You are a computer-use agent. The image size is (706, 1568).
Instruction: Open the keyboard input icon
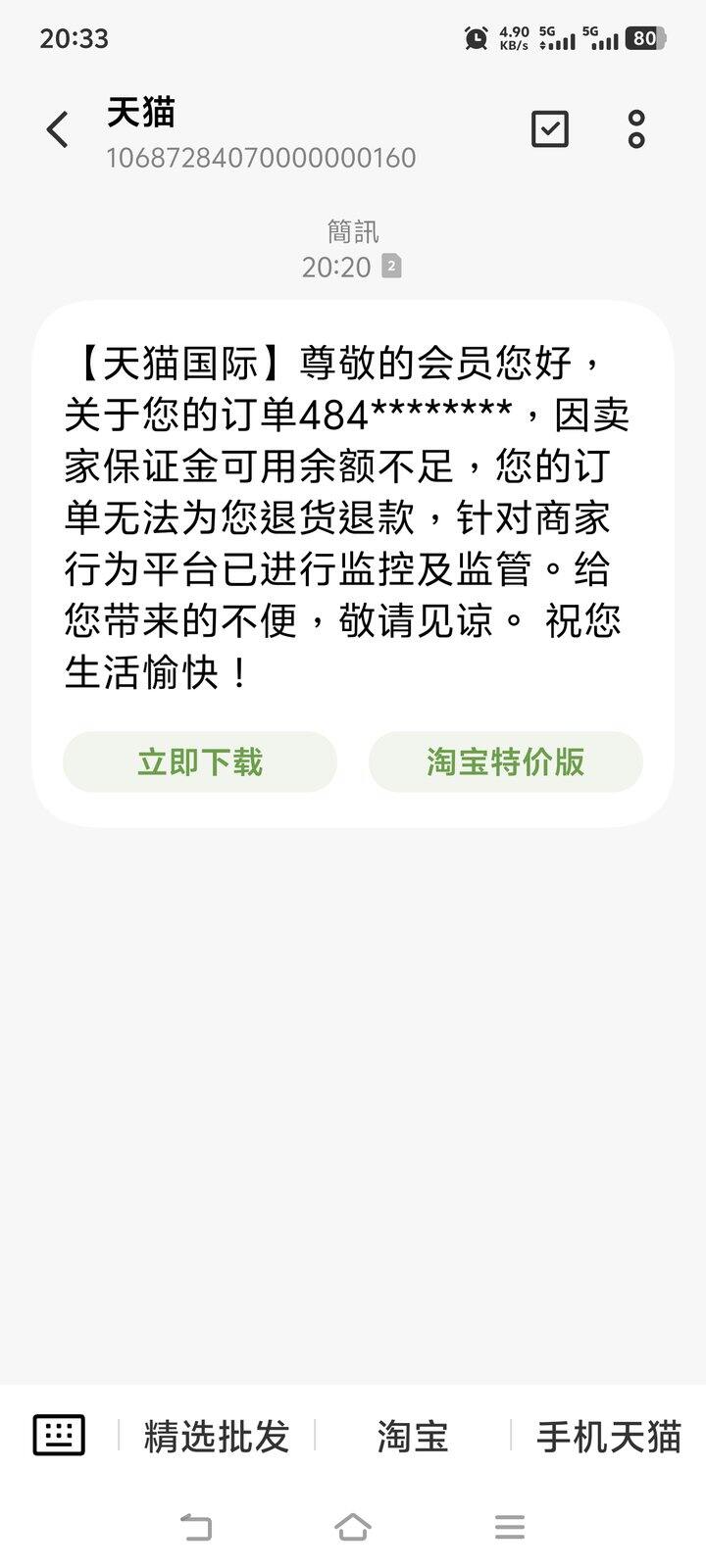click(61, 1437)
